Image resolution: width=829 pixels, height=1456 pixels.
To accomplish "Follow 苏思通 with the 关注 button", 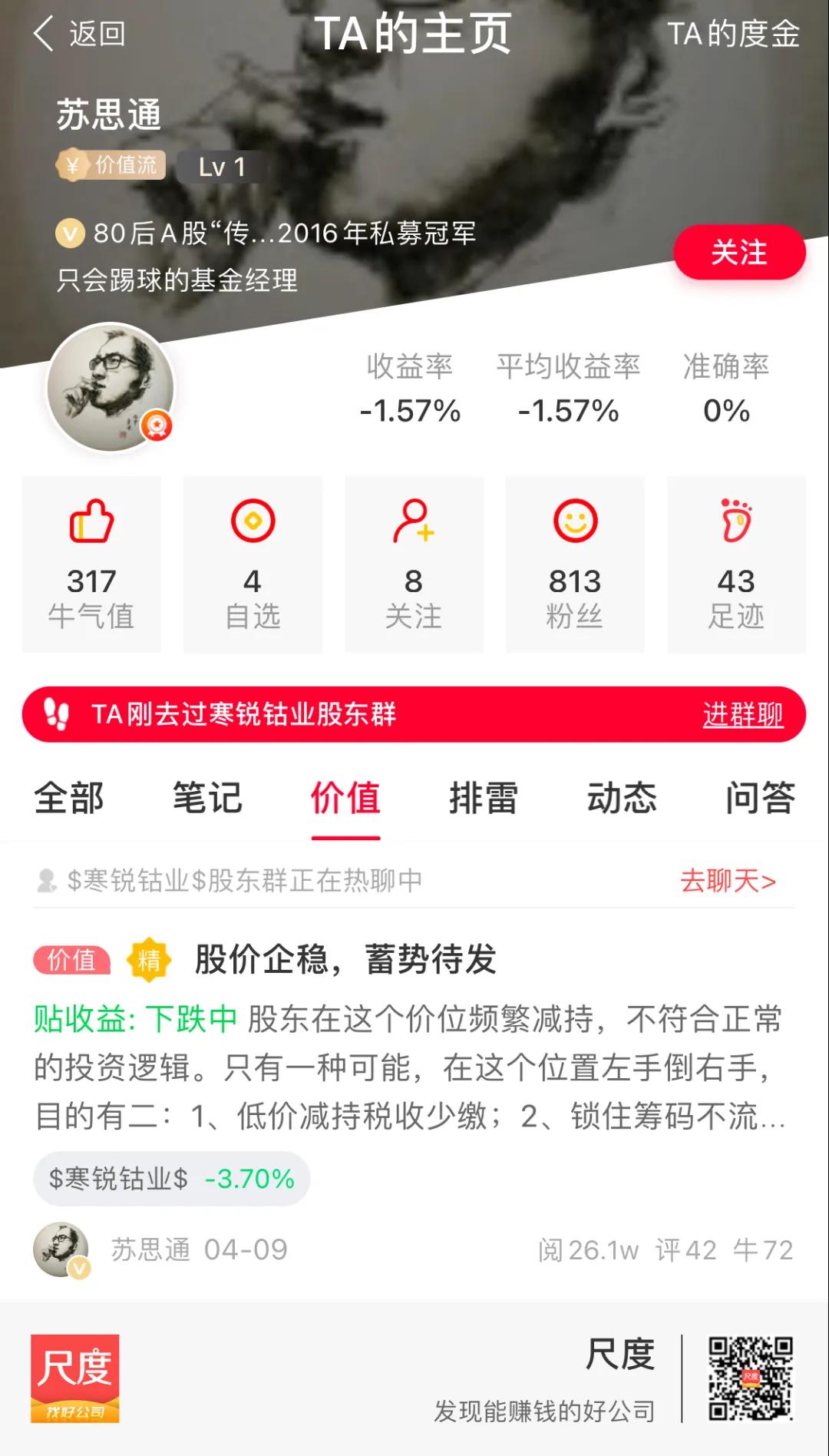I will point(739,252).
